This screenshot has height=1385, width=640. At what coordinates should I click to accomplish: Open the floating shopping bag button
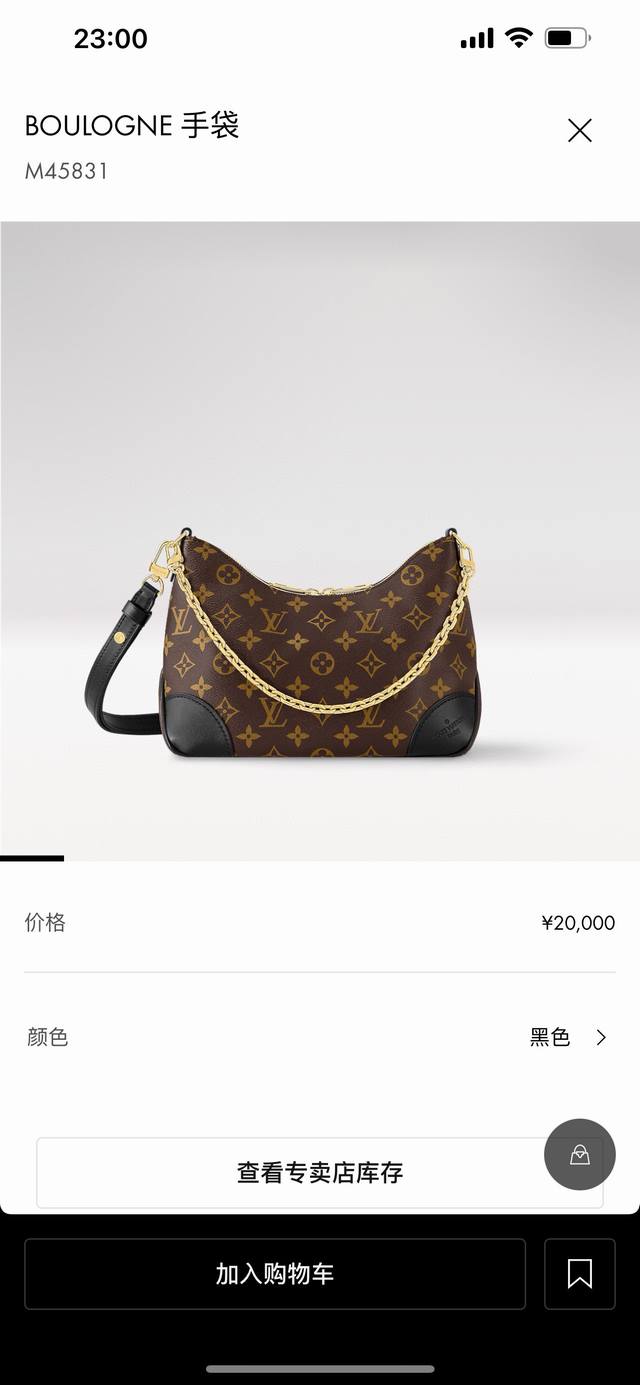point(580,1154)
